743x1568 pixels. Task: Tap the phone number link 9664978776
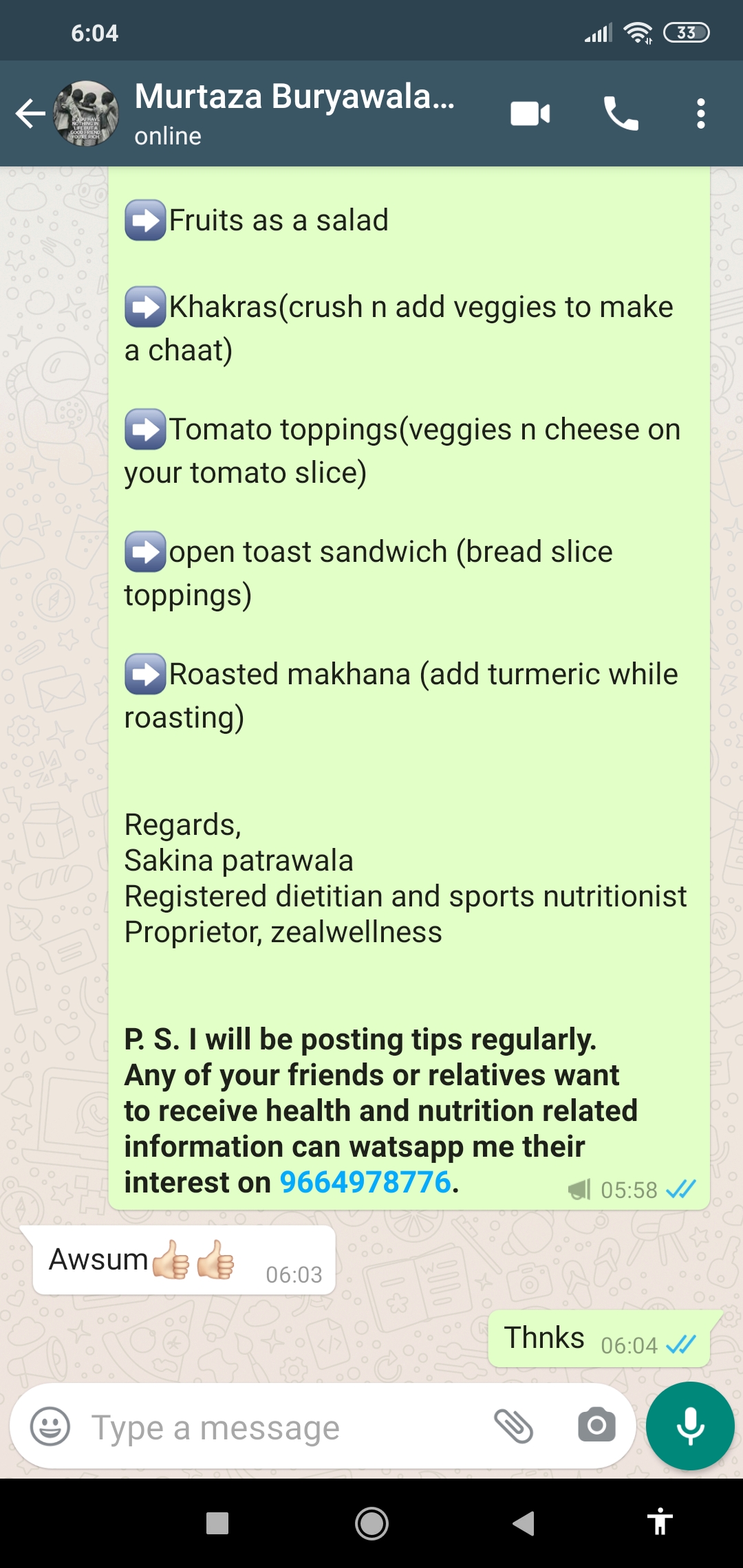[x=365, y=1182]
